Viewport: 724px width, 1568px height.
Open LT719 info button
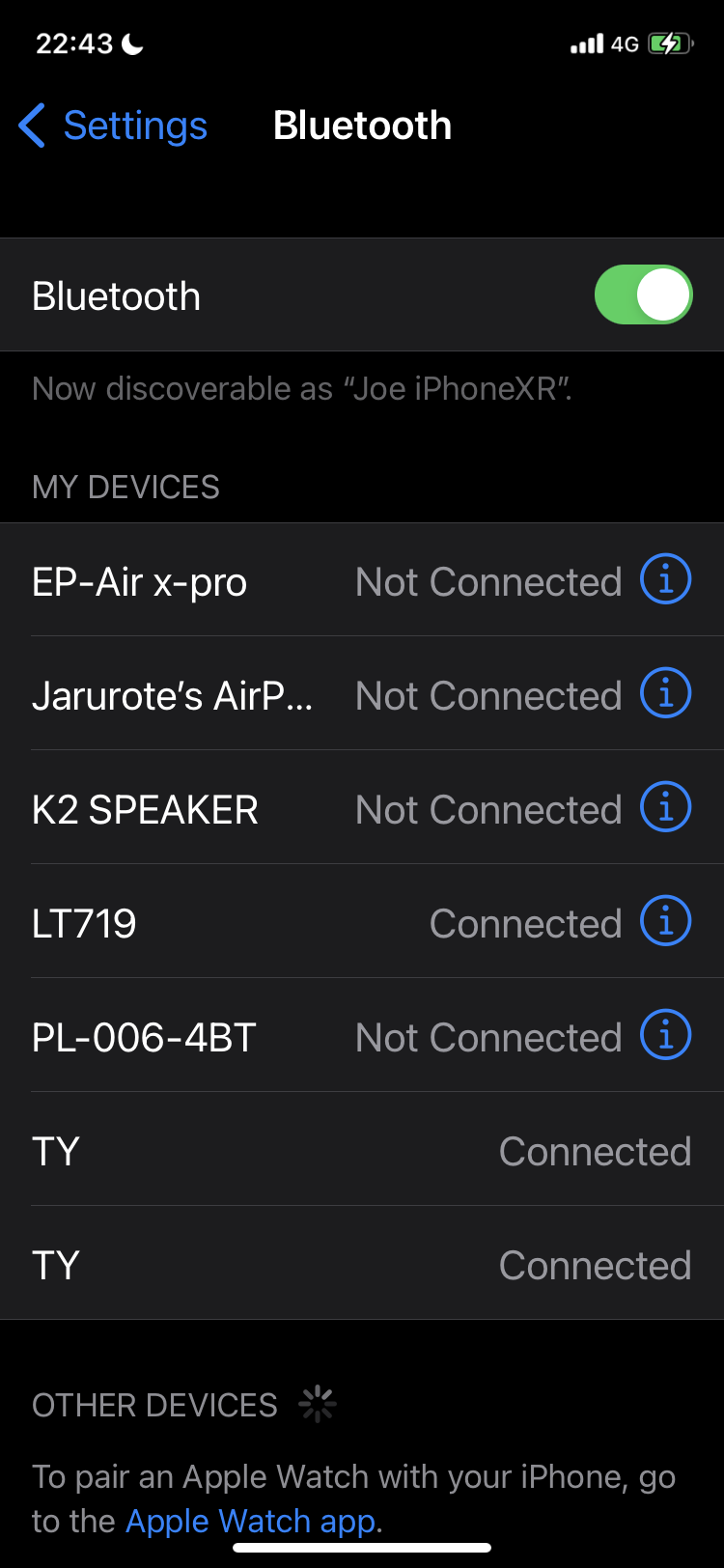666,921
